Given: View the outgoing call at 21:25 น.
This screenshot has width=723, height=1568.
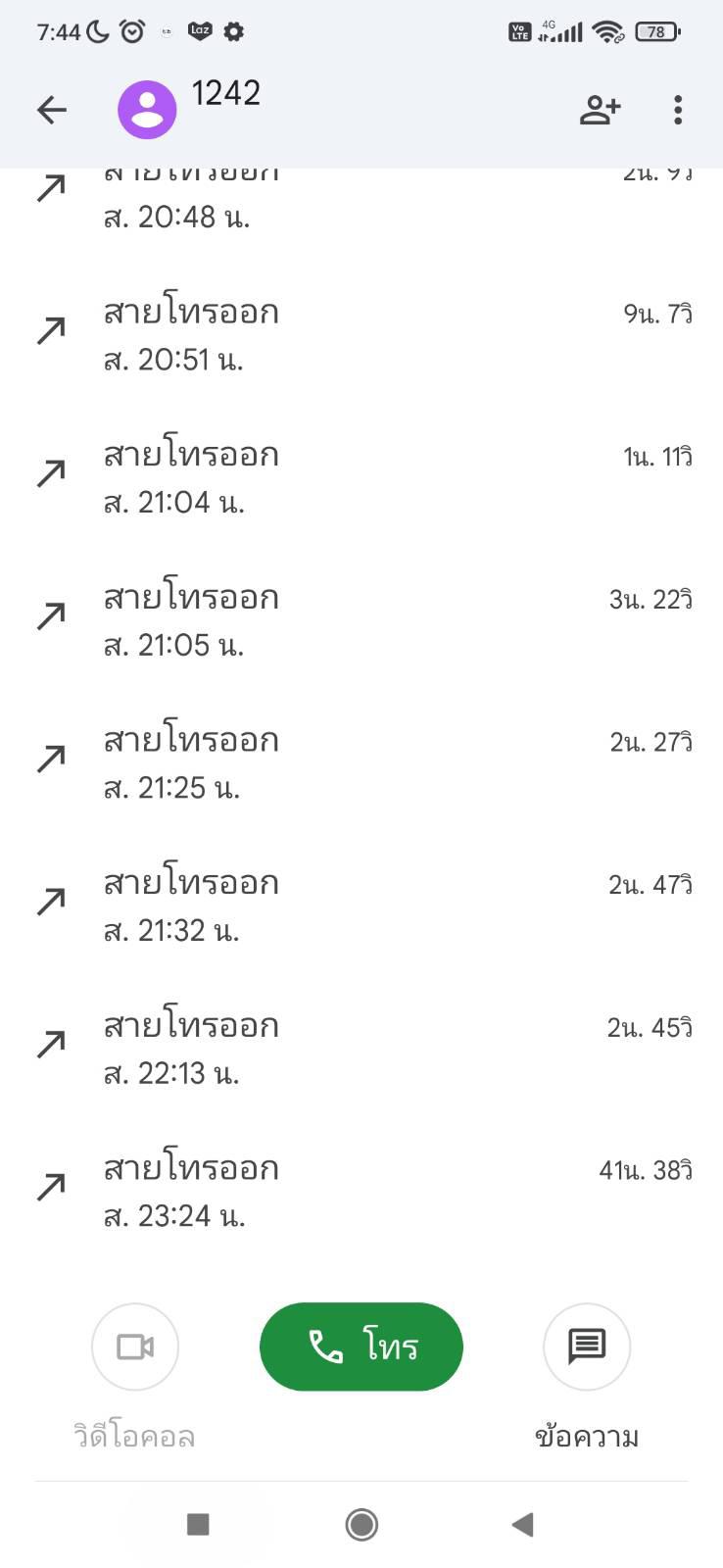Looking at the screenshot, I should 361,763.
